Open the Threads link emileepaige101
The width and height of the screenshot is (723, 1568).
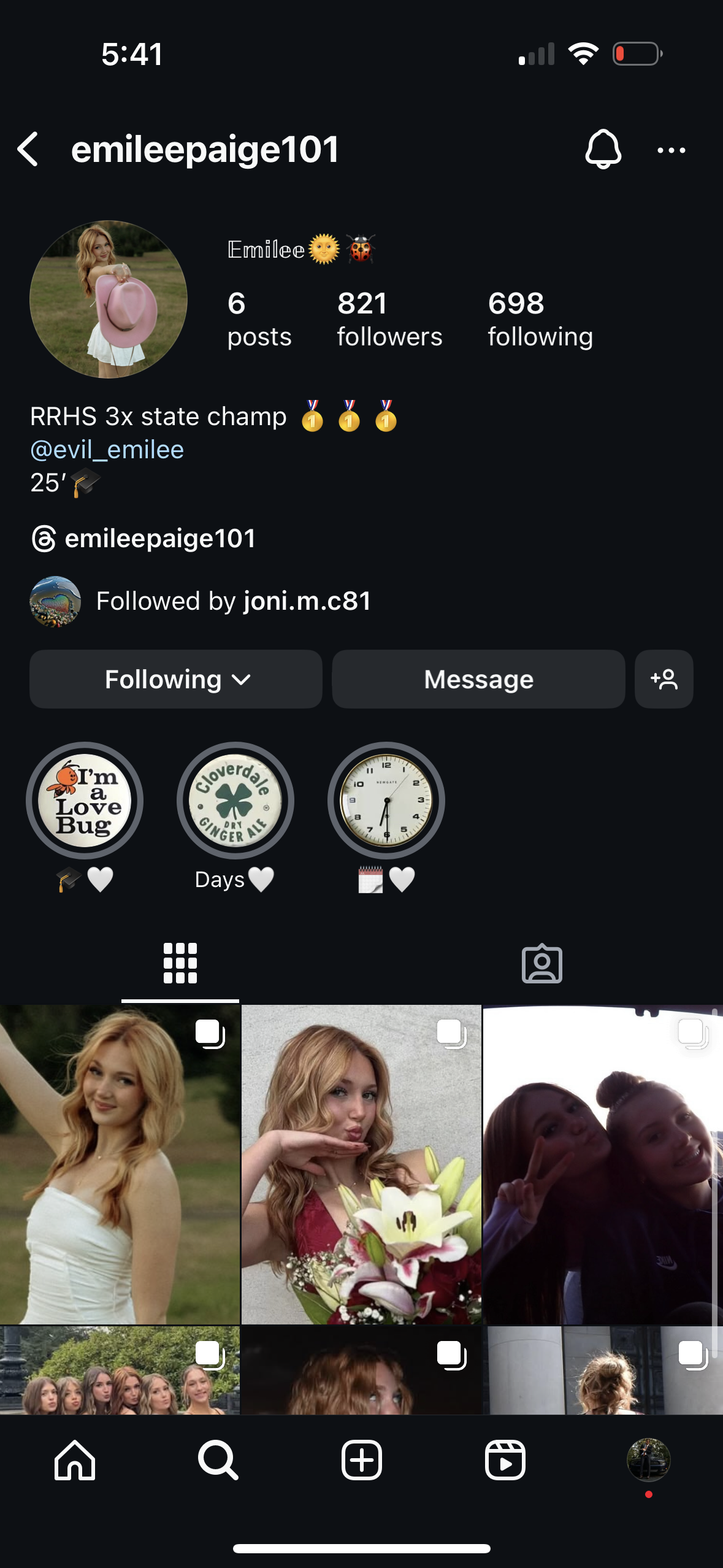pyautogui.click(x=143, y=539)
